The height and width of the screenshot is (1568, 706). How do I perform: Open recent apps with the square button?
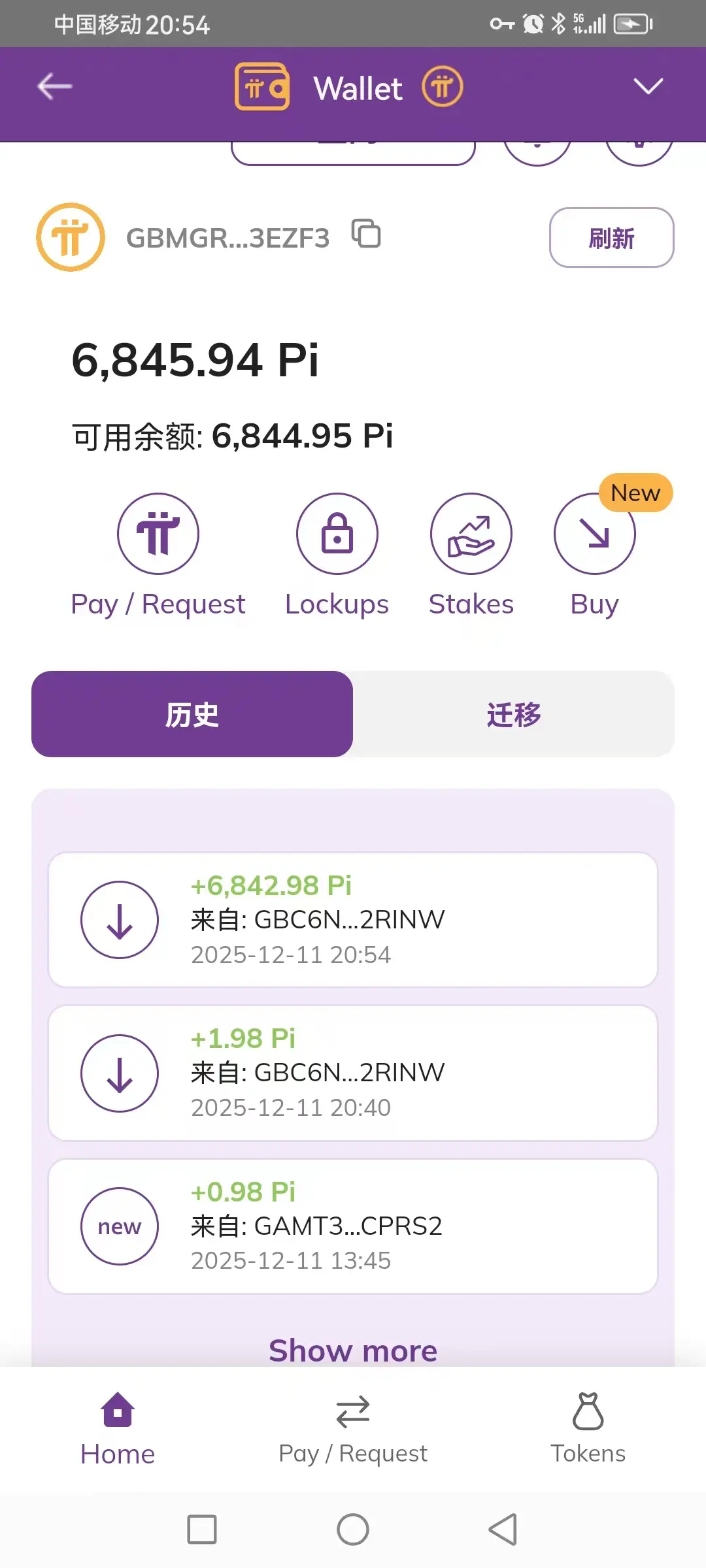[x=202, y=1529]
